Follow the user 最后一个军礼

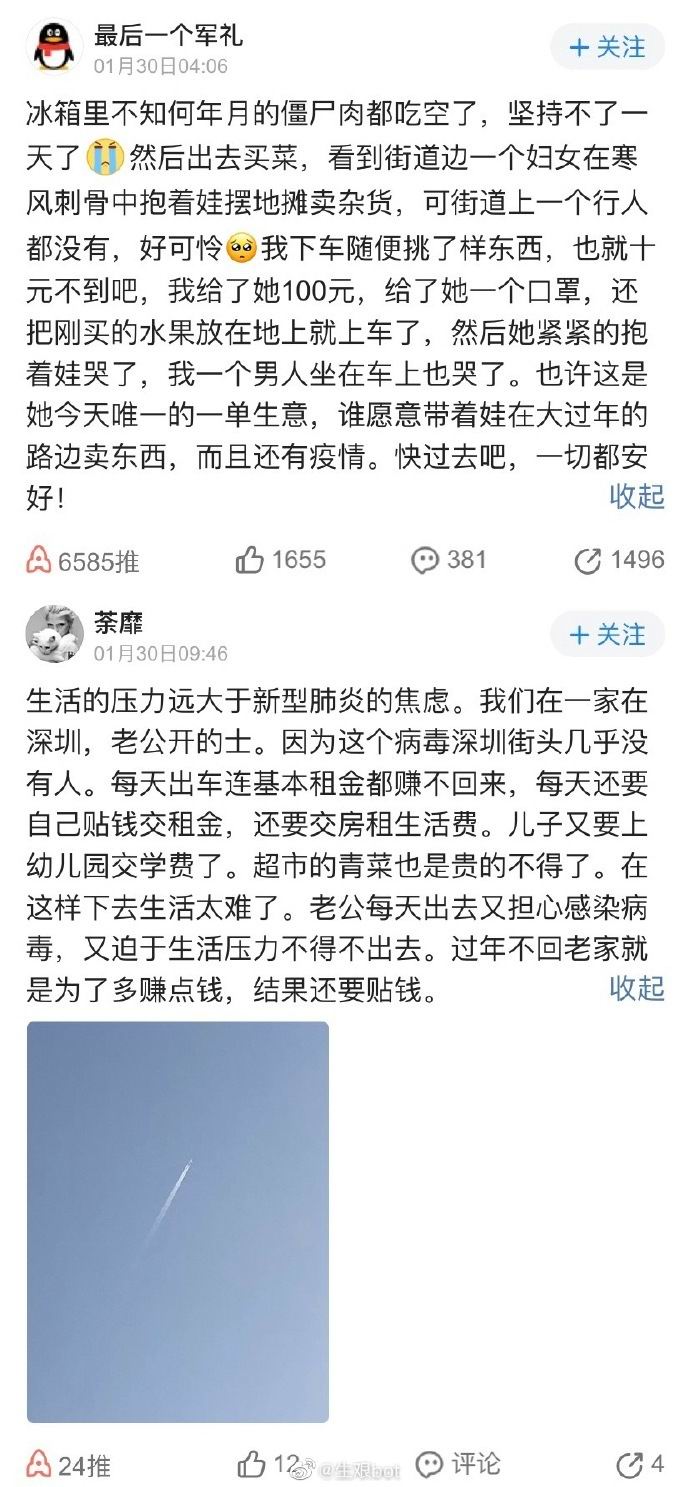(607, 47)
